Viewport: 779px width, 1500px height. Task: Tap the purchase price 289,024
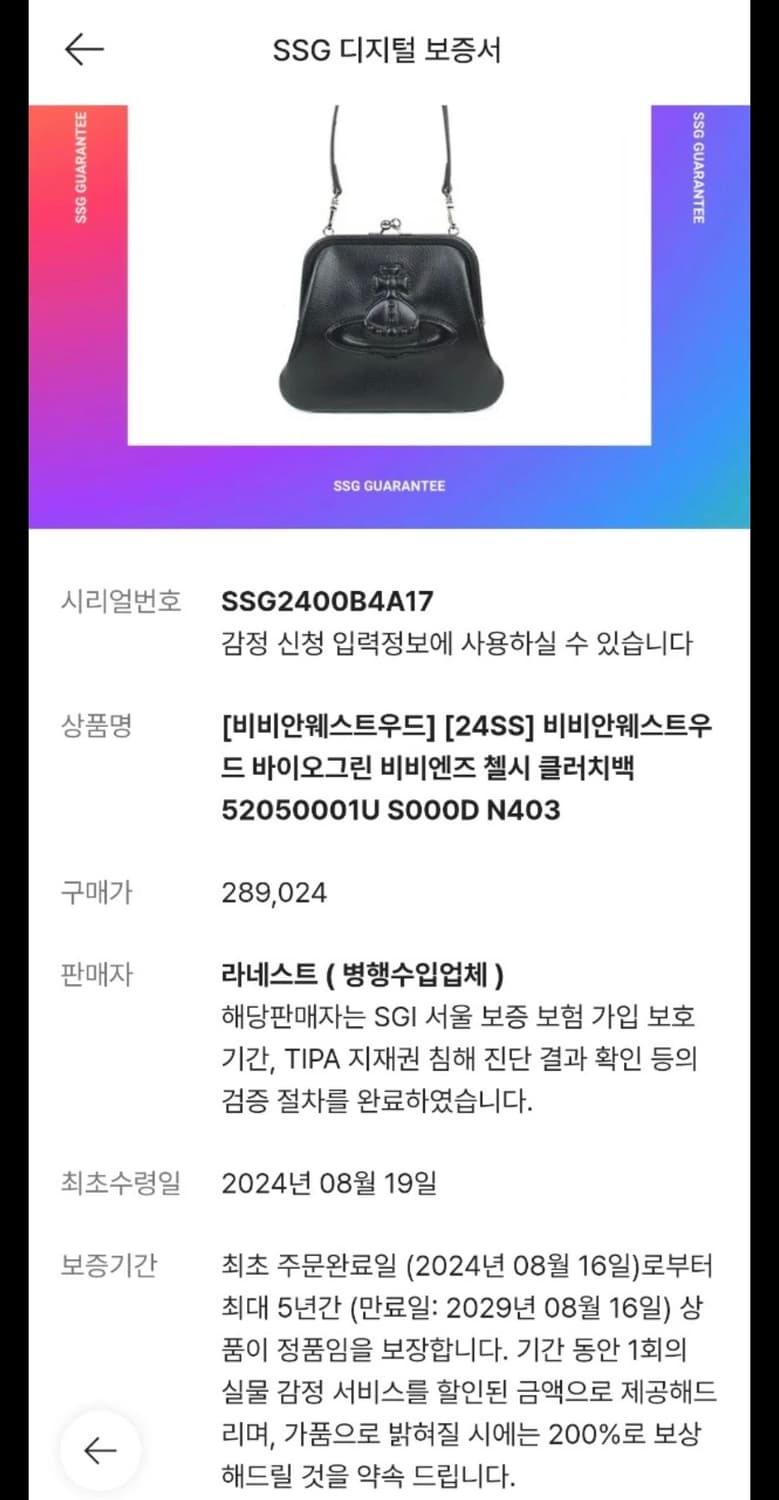pos(275,891)
